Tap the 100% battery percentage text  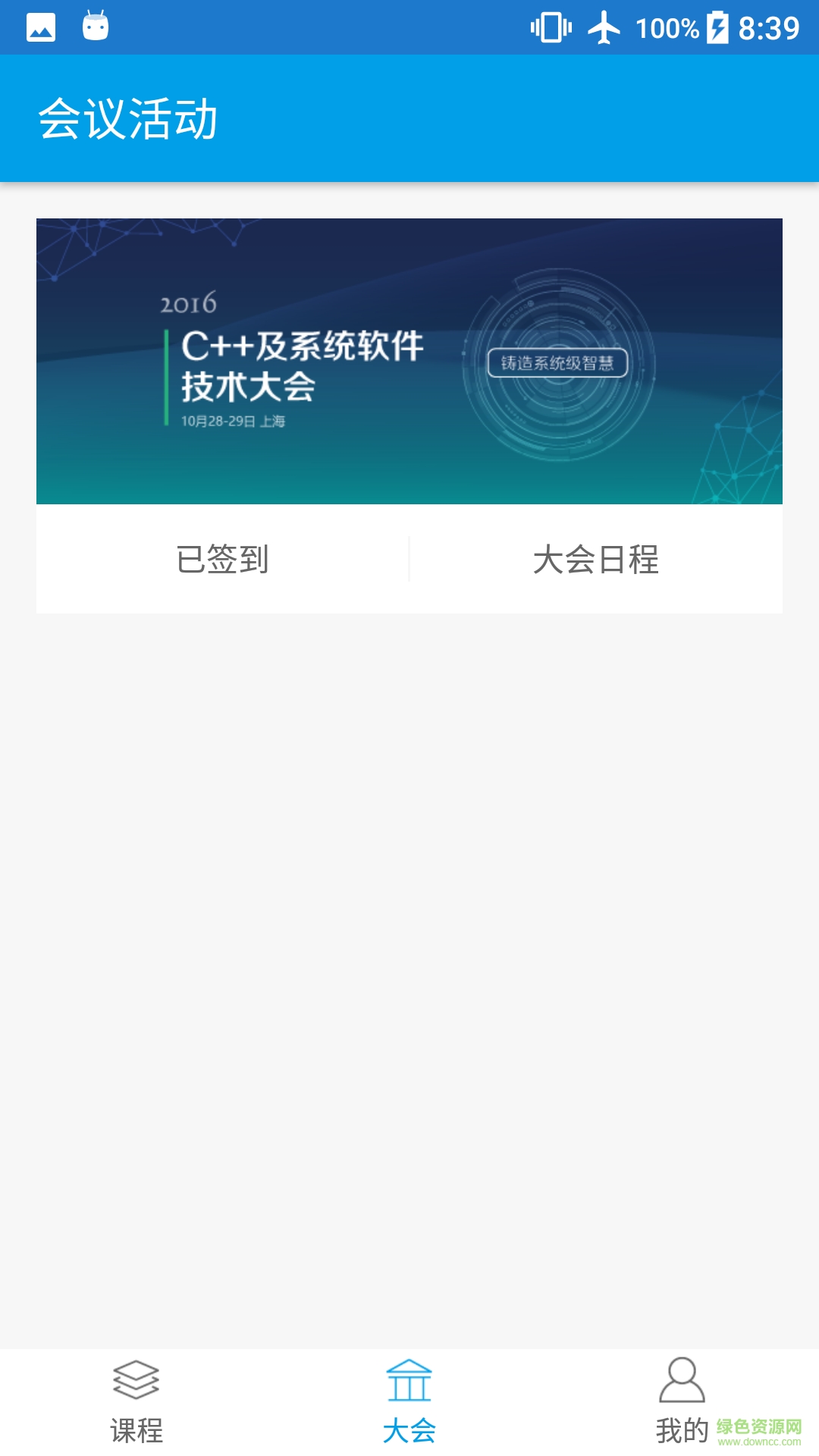pos(667,27)
